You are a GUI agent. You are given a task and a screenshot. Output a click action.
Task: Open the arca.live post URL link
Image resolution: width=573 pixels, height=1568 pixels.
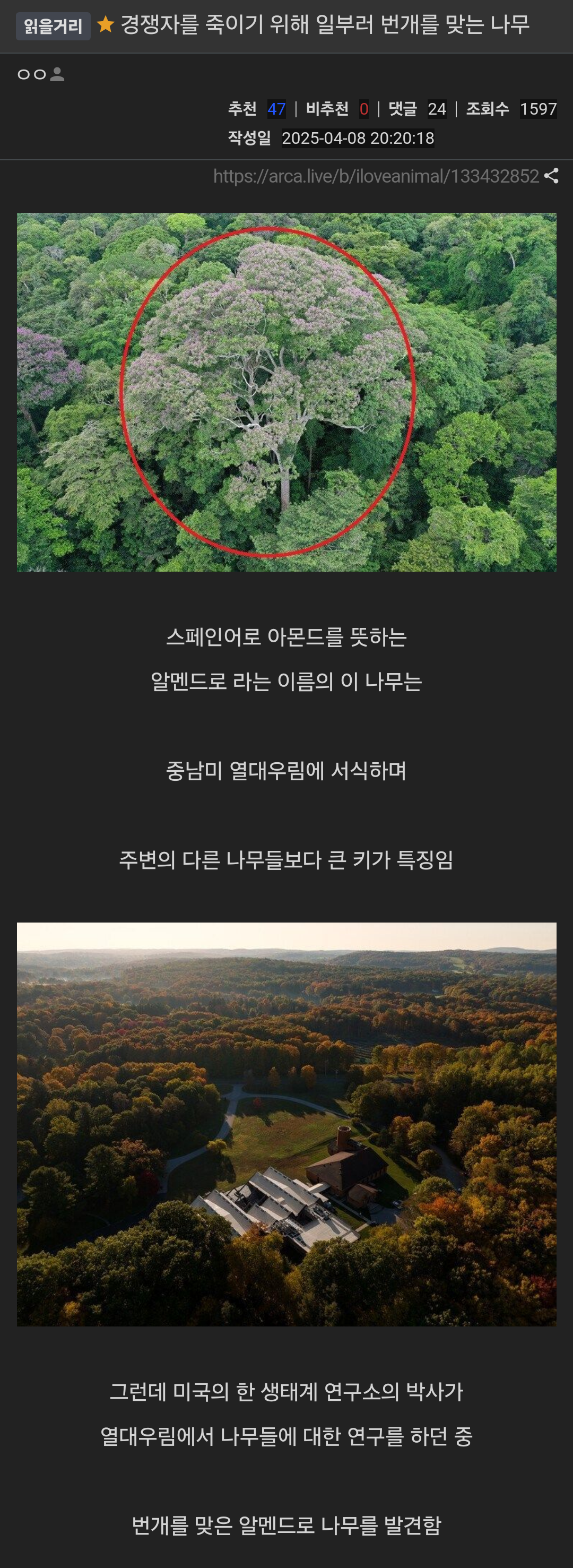[376, 177]
